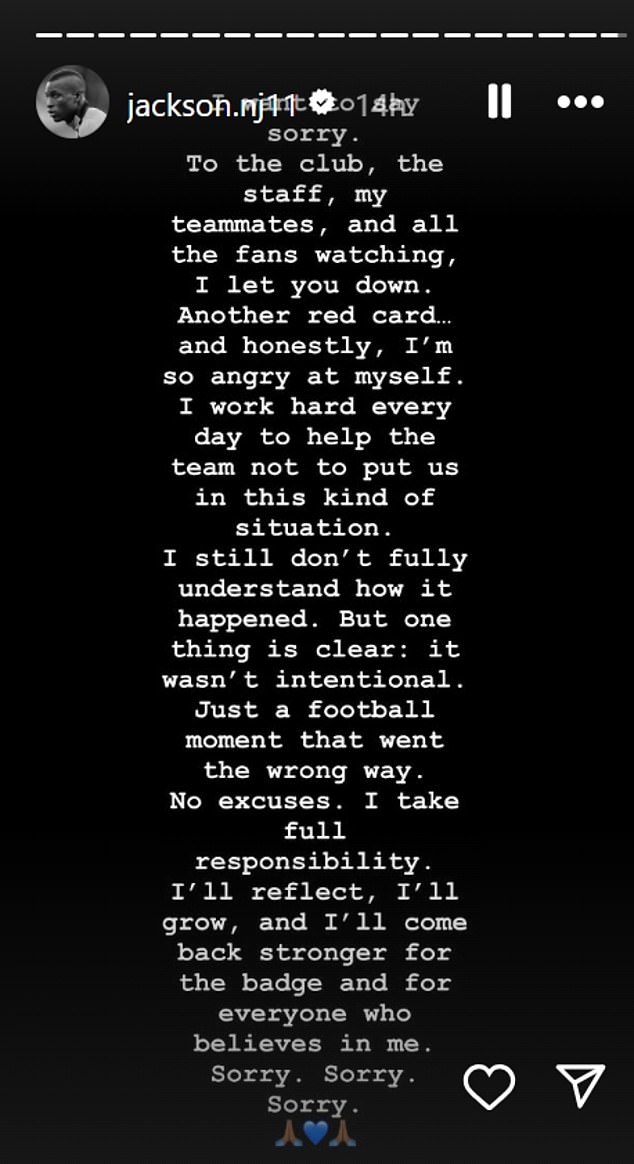
Task: Open the three-dot story options menu
Action: 579,102
